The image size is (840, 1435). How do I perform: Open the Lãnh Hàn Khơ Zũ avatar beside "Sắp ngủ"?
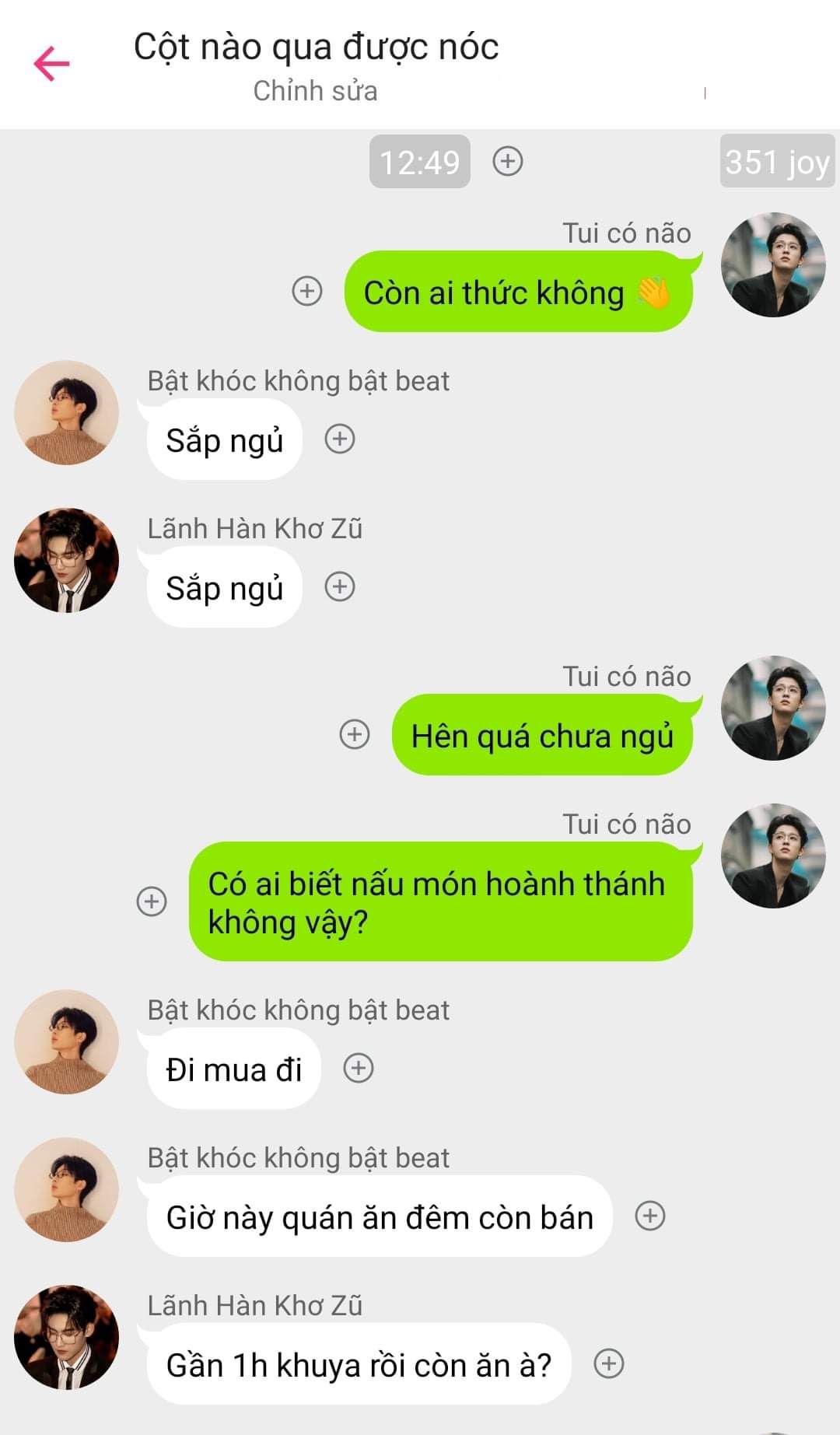coord(67,560)
